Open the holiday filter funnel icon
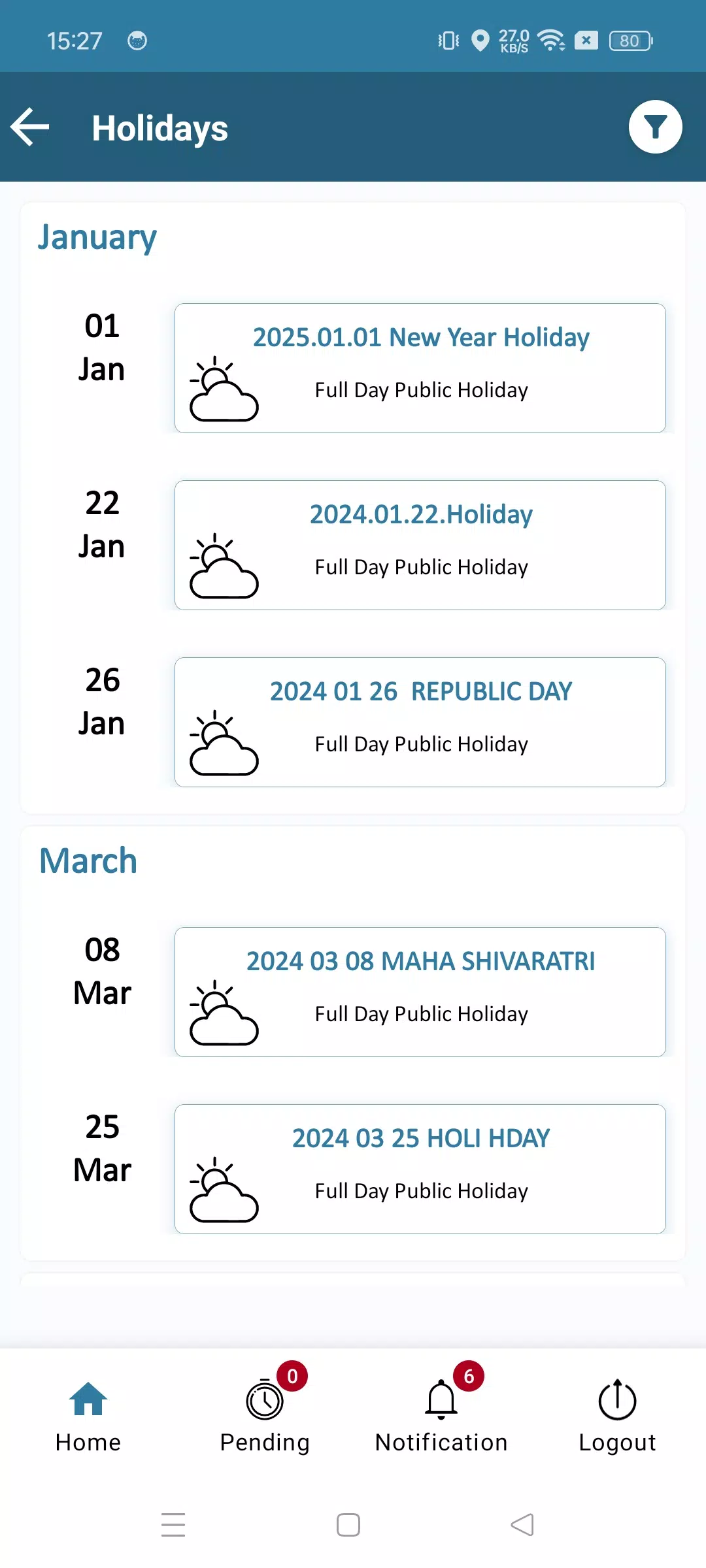This screenshot has height=1568, width=706. click(x=655, y=127)
